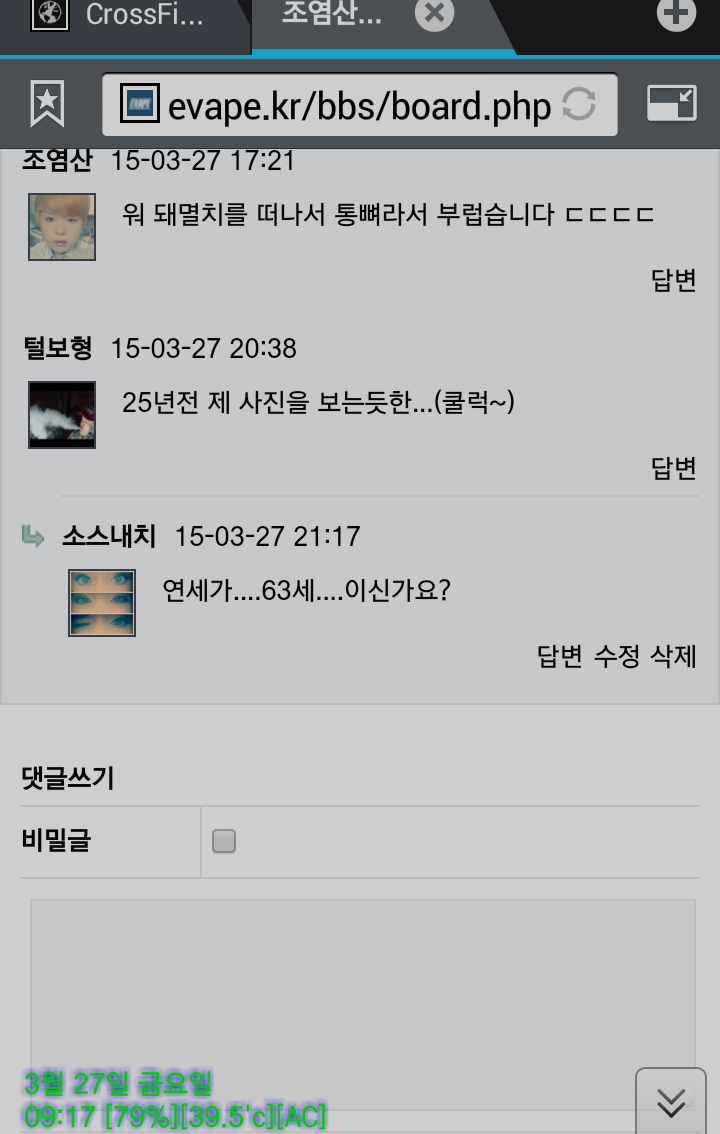Check the 비밀글 secret comment box
720x1134 pixels.
224,842
